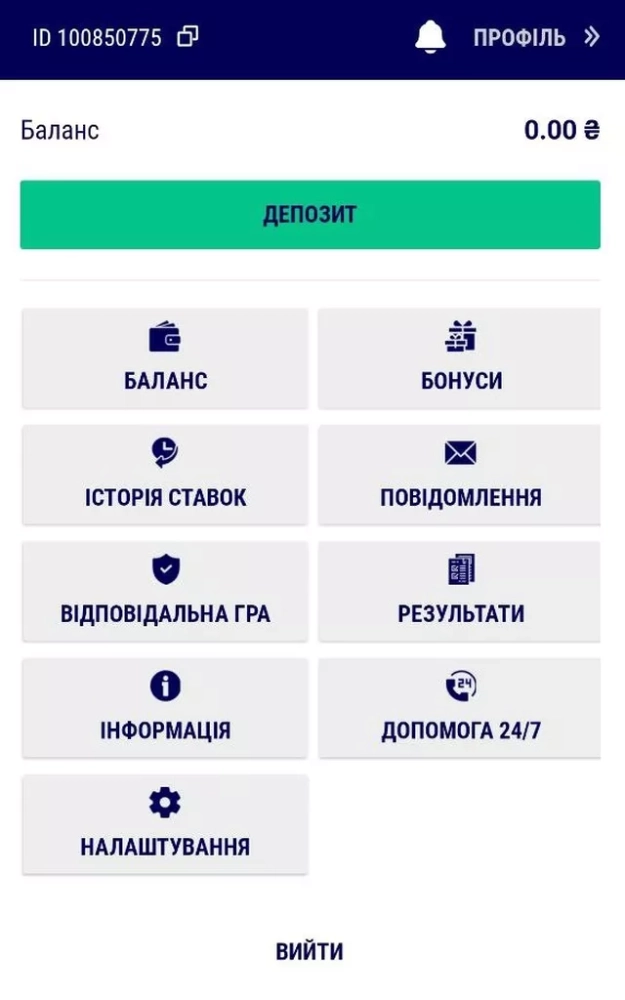View РЕЗУЛЬТАТИ page

point(459,591)
